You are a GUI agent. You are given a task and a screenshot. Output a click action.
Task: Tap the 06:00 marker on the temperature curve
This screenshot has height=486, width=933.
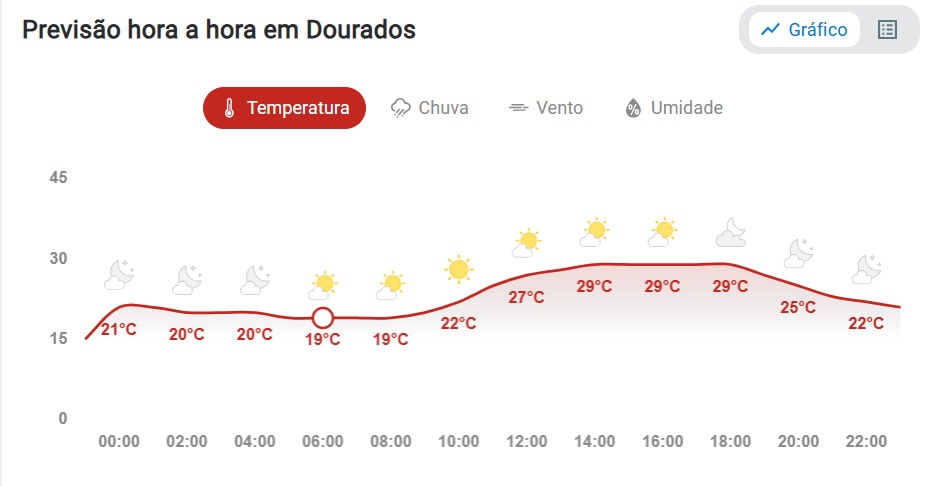click(x=323, y=318)
